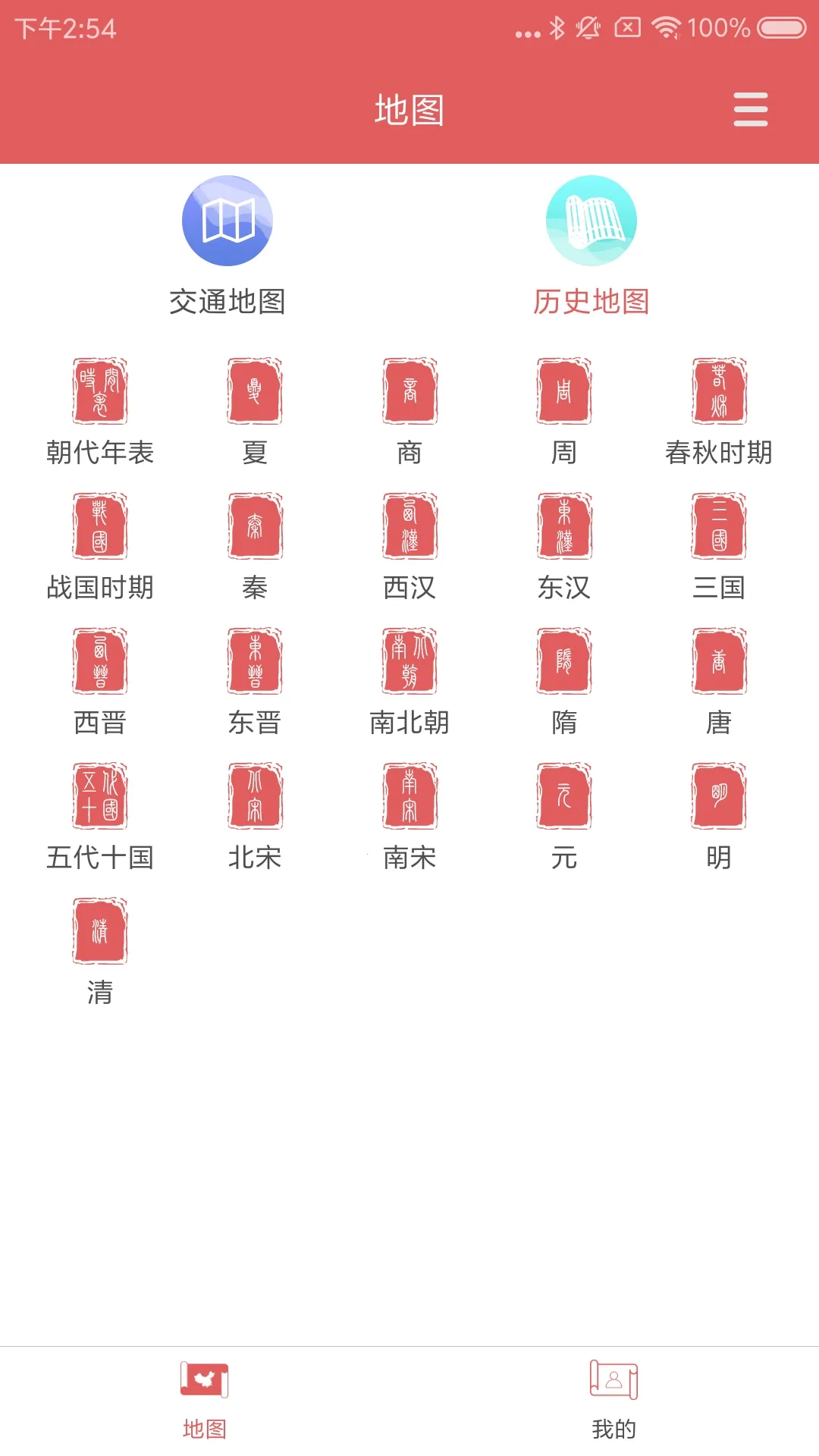Select the 三国 dynasty seal icon
Viewport: 819px width, 1456px height.
(717, 527)
